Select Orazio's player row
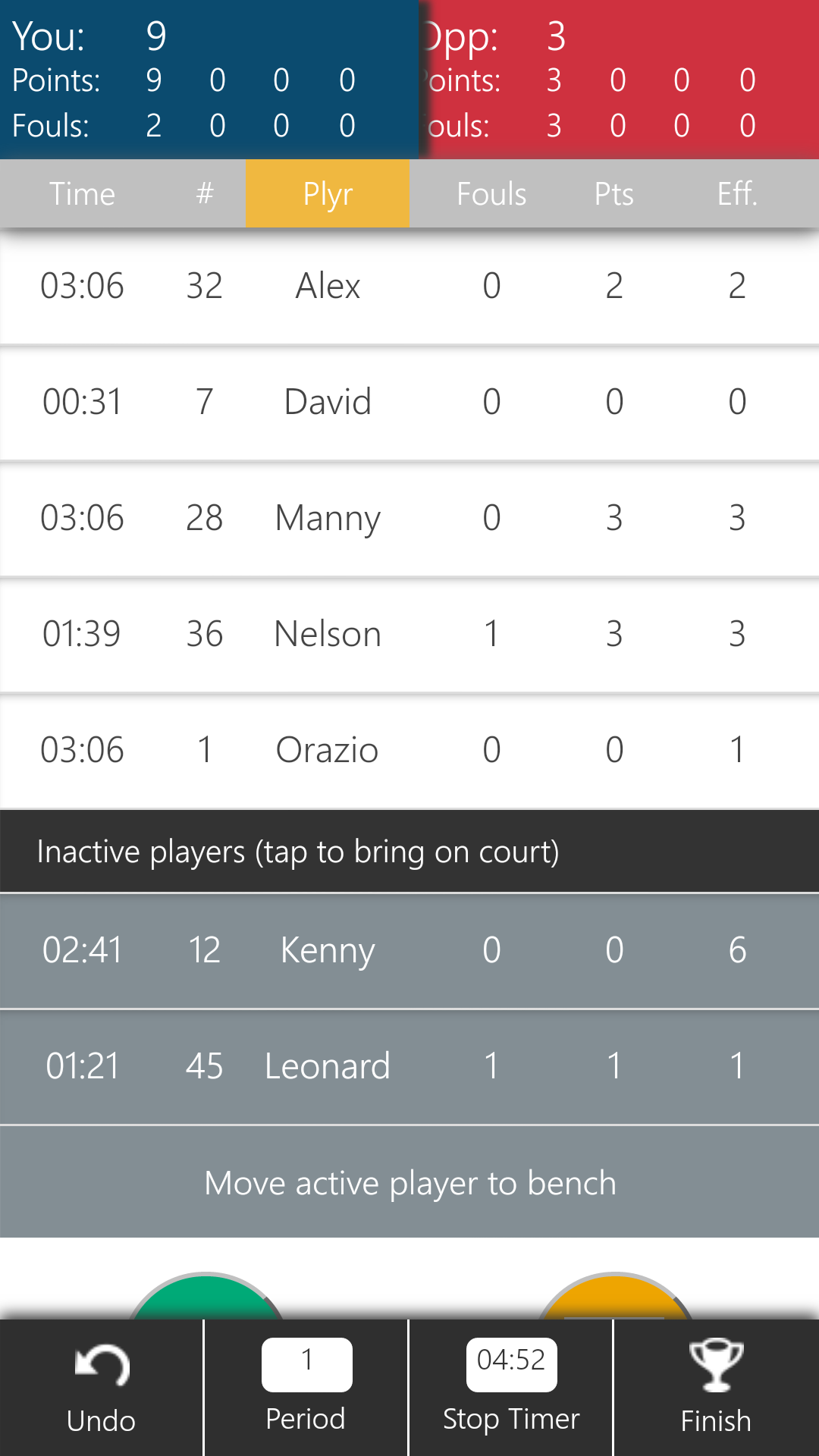 pos(409,749)
